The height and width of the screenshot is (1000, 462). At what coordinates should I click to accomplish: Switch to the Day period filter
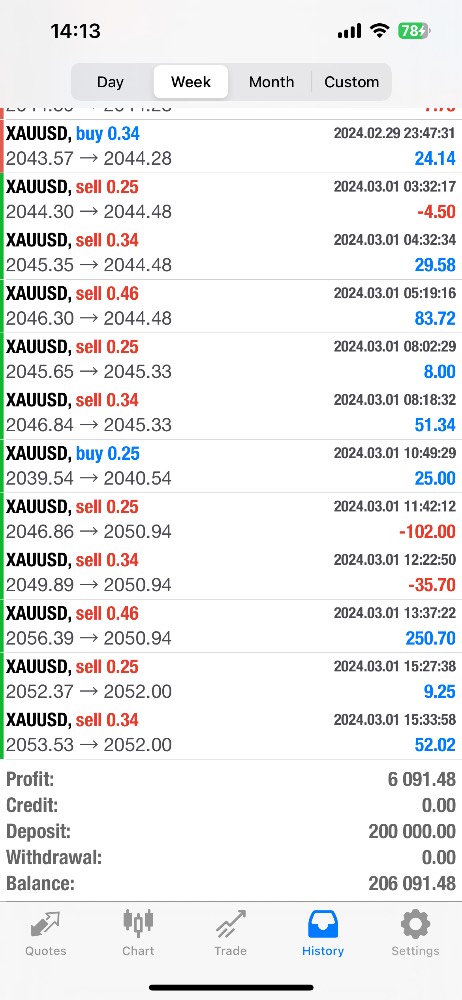tap(110, 82)
